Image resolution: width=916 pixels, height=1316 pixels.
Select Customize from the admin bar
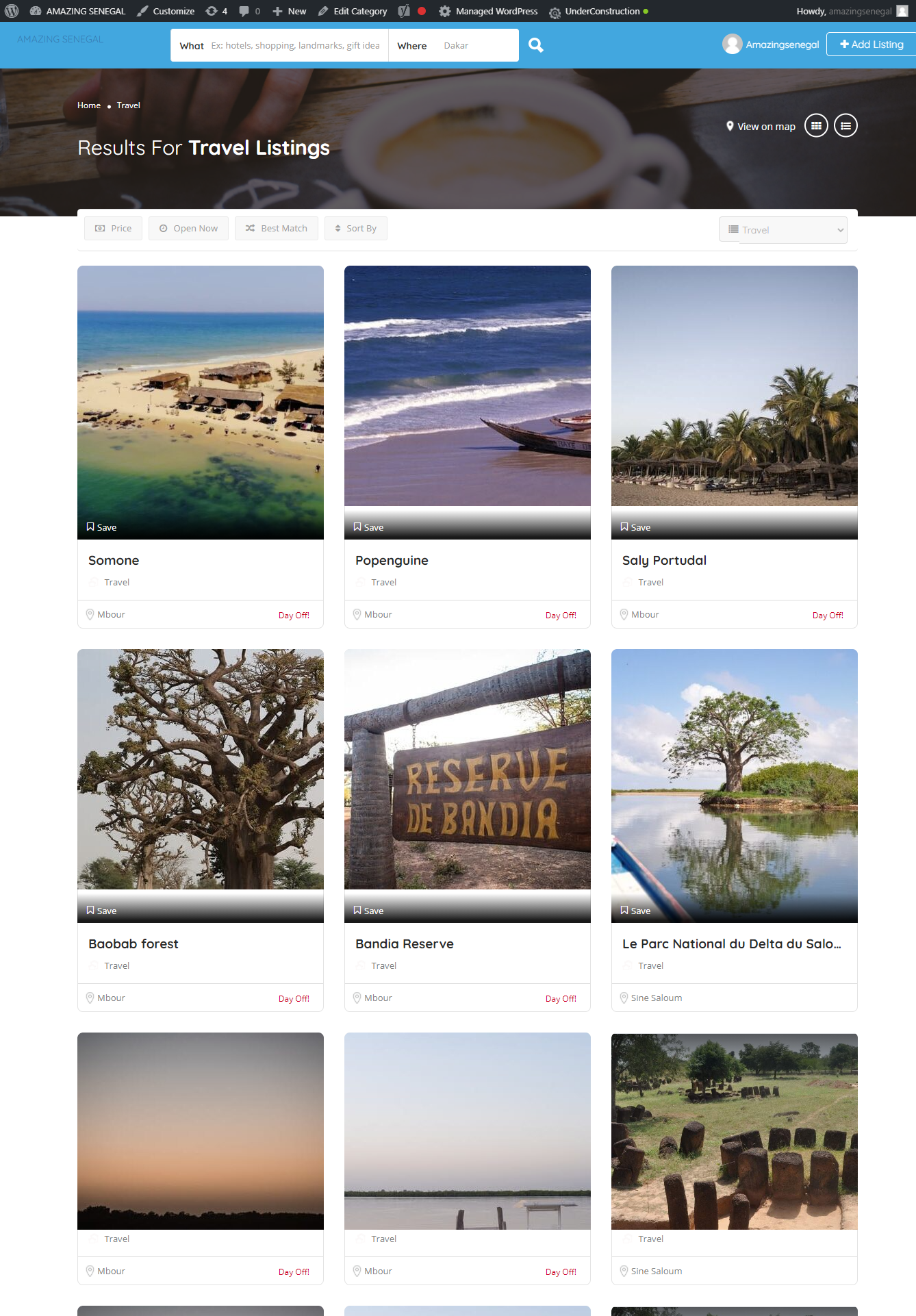tap(165, 11)
